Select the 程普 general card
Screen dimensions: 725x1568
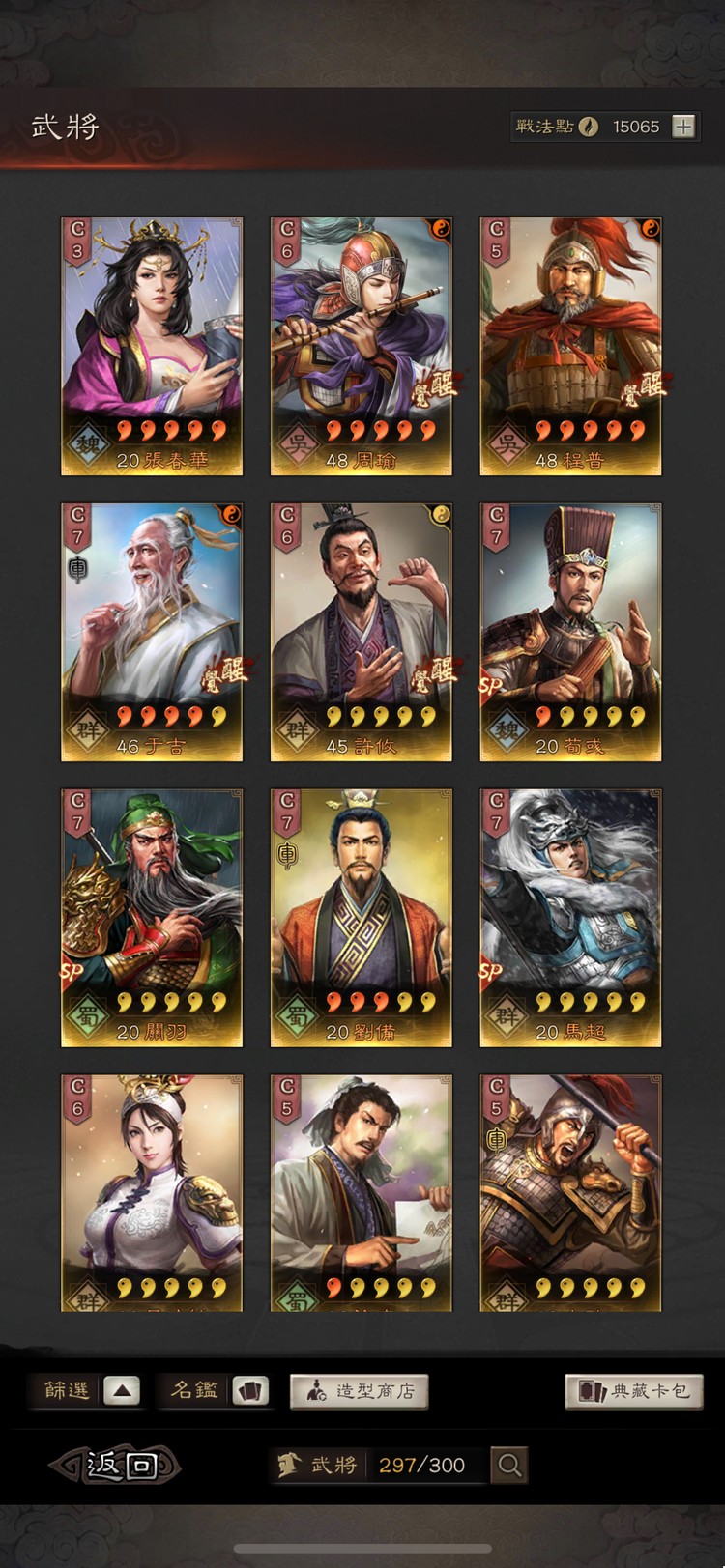[570, 346]
